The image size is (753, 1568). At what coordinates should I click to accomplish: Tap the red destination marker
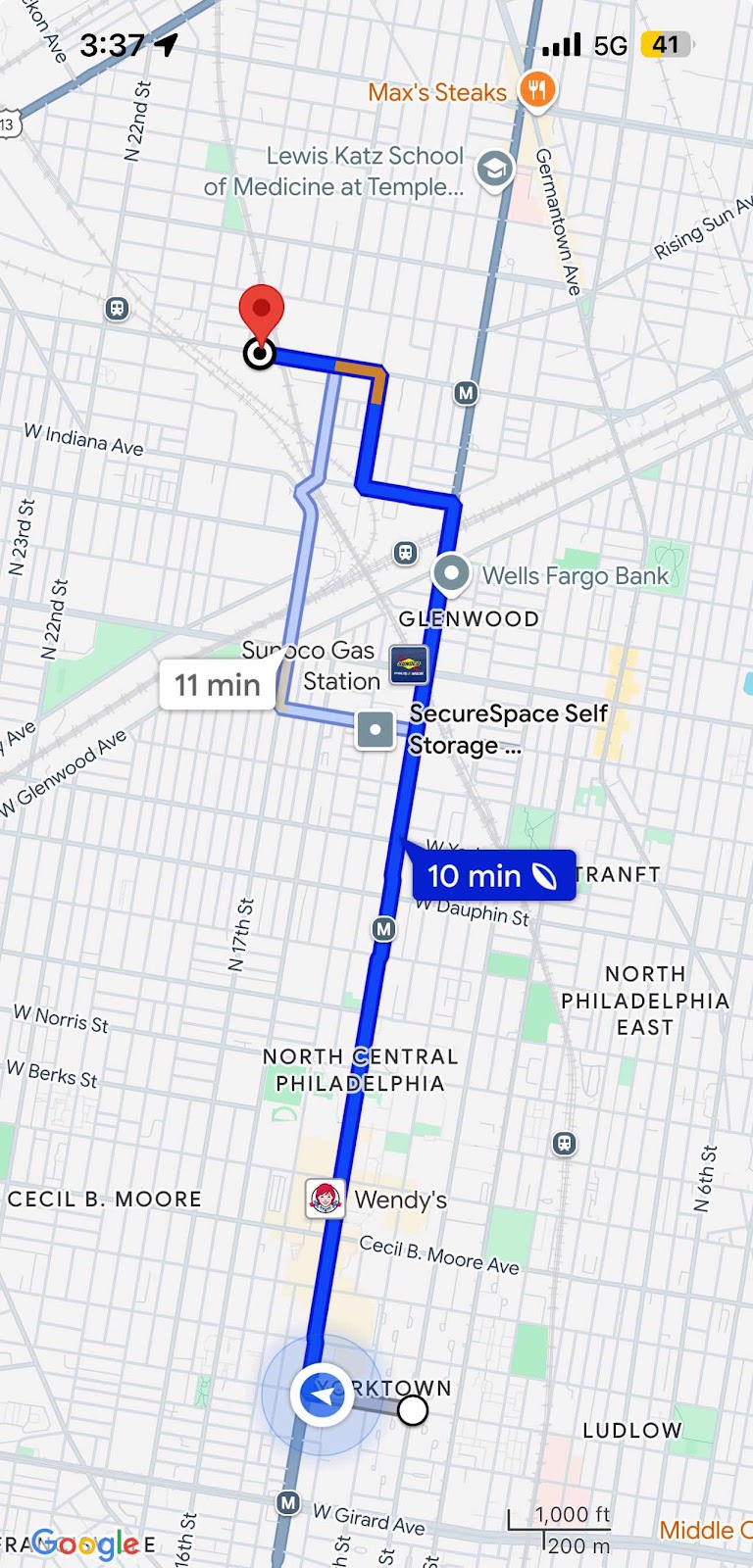[x=261, y=312]
